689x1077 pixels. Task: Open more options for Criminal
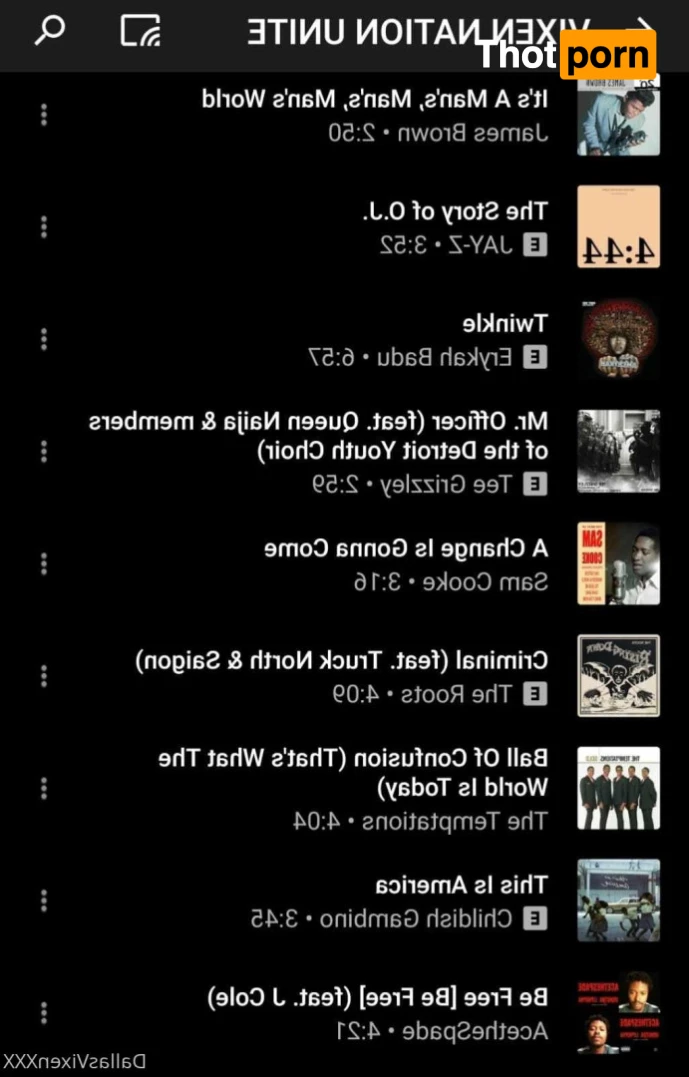43,675
